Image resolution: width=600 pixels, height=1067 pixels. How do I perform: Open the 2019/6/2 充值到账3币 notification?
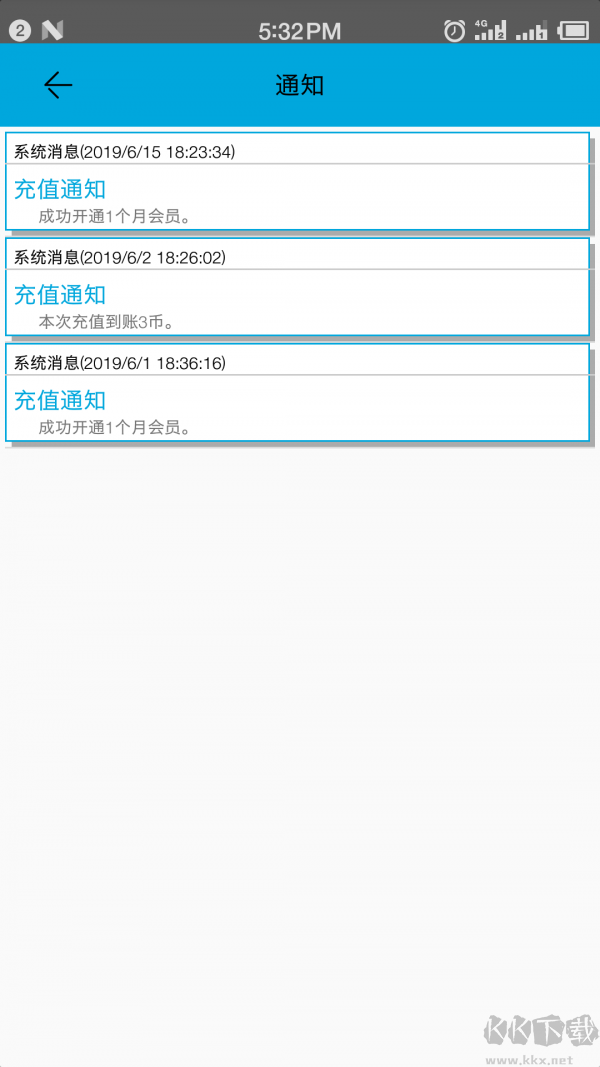click(x=297, y=302)
